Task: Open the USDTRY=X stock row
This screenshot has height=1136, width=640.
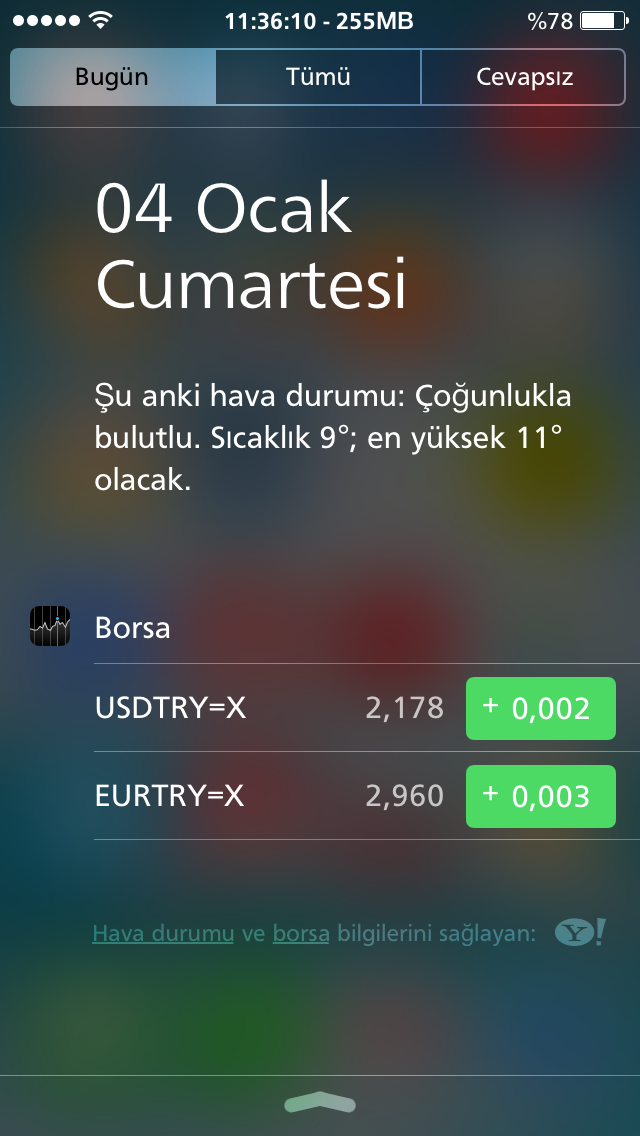Action: pos(367,708)
